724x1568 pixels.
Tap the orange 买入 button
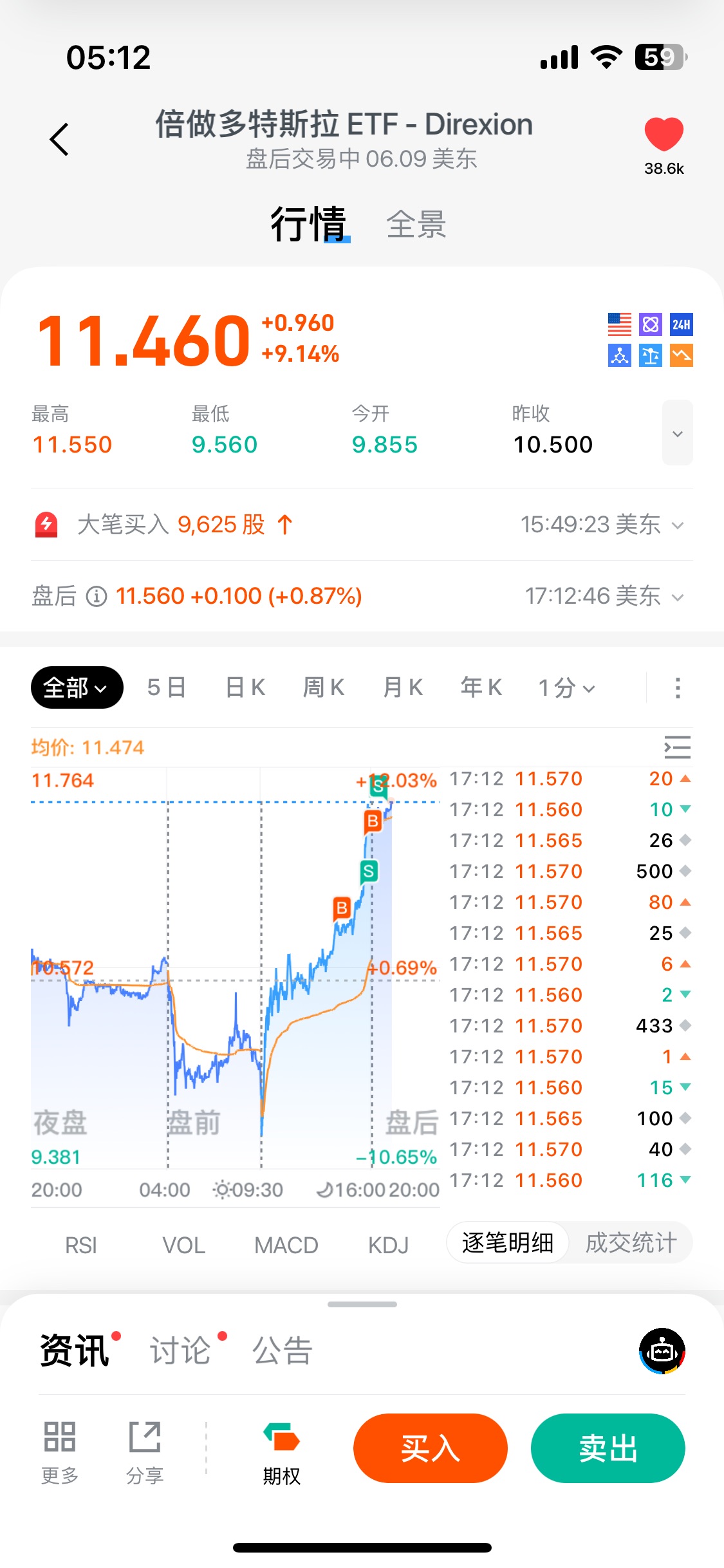click(x=430, y=1448)
